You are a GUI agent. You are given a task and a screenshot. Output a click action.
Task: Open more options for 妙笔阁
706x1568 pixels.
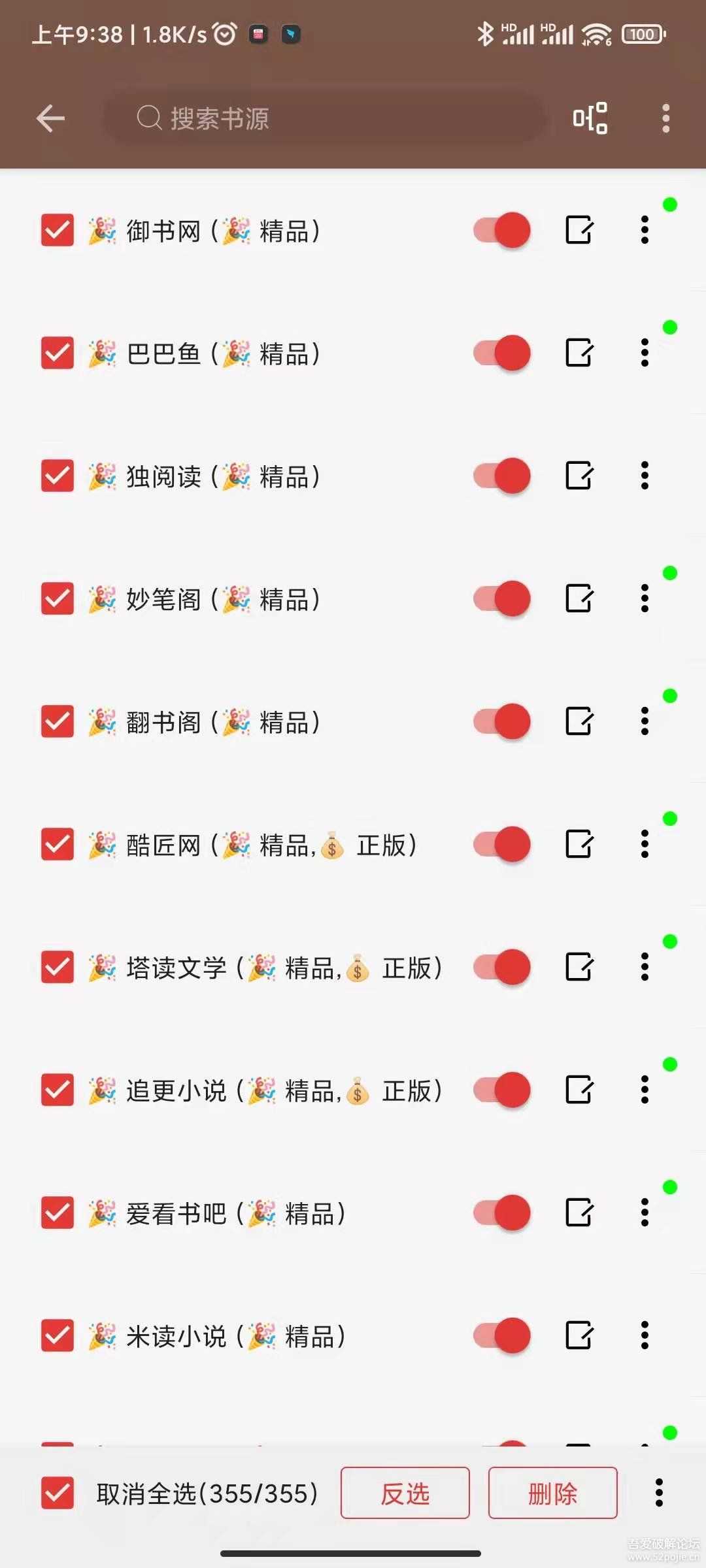point(645,598)
